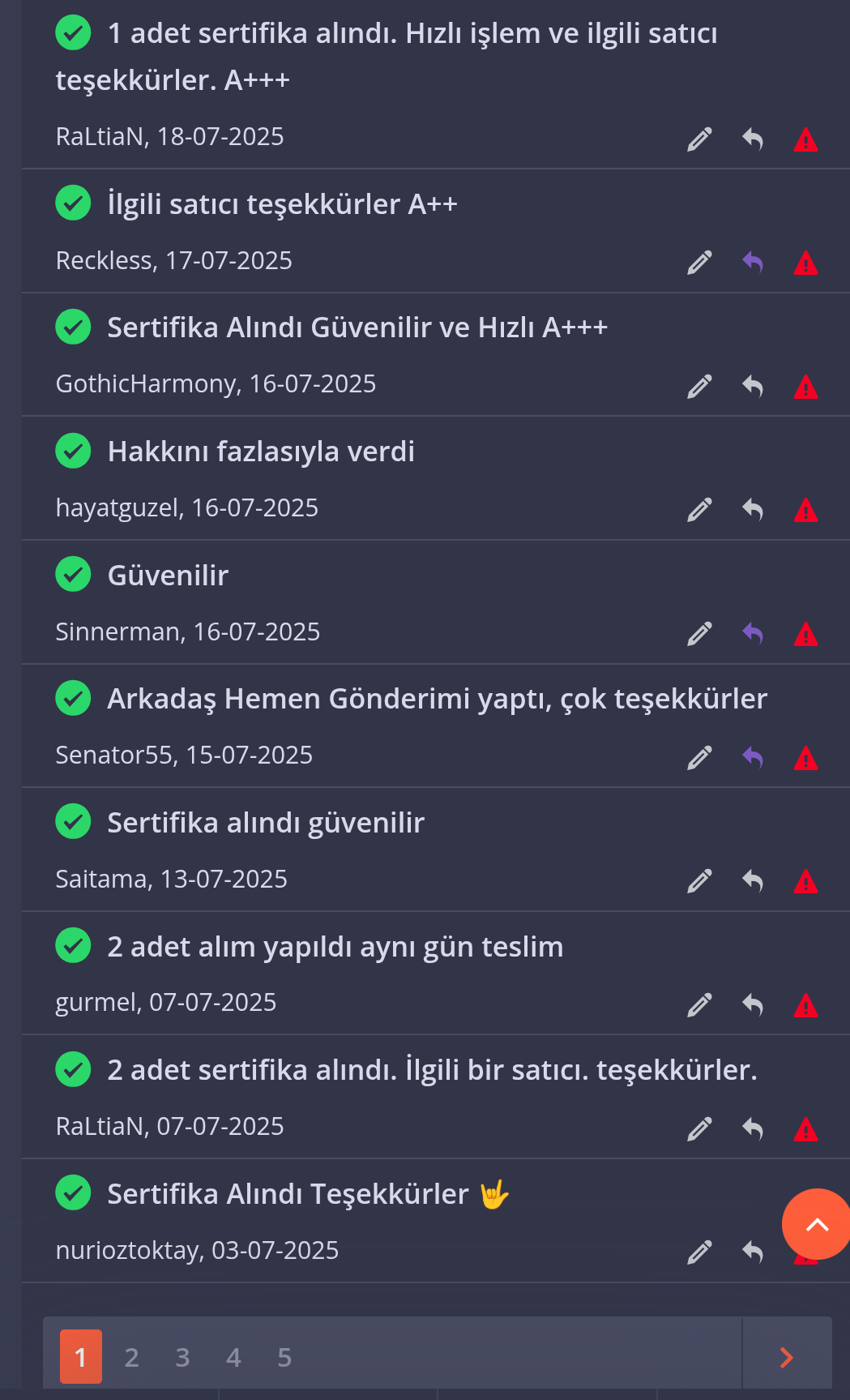Image resolution: width=850 pixels, height=1400 pixels.
Task: Select current page 1 in the pagination
Action: [81, 1356]
